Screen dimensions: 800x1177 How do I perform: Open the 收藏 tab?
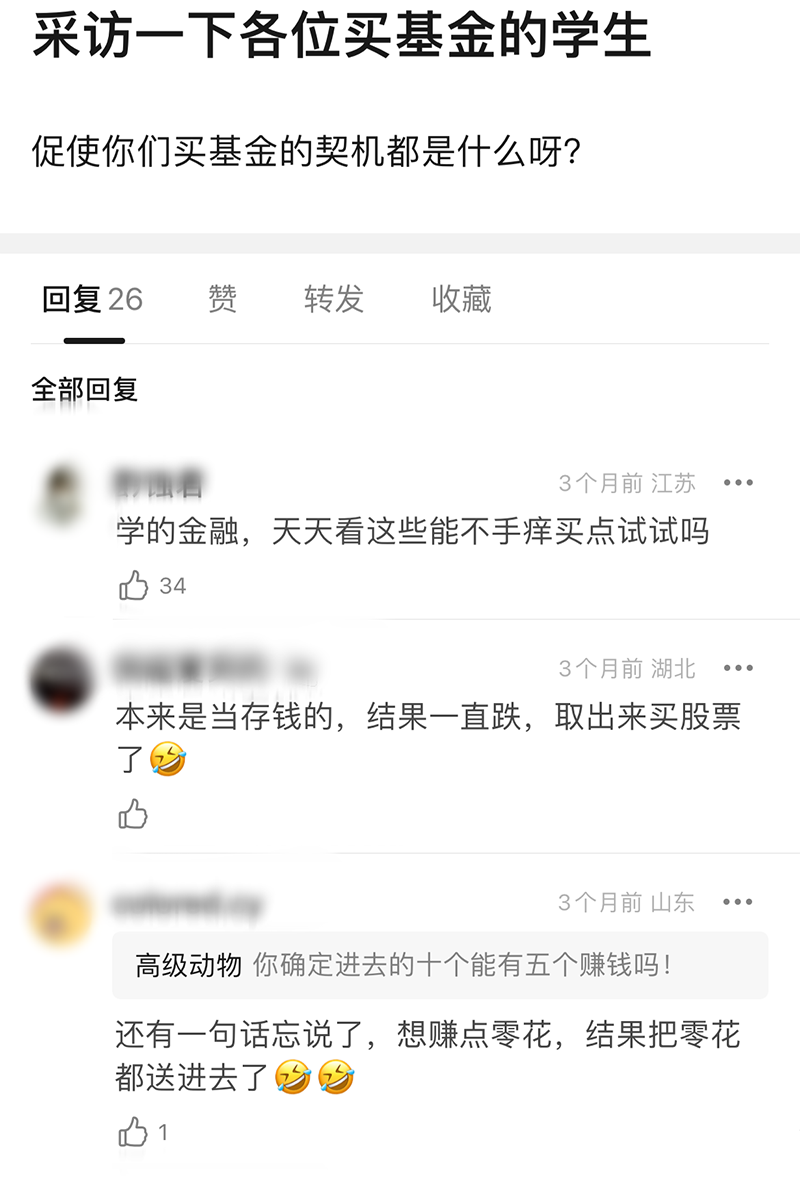pos(461,299)
